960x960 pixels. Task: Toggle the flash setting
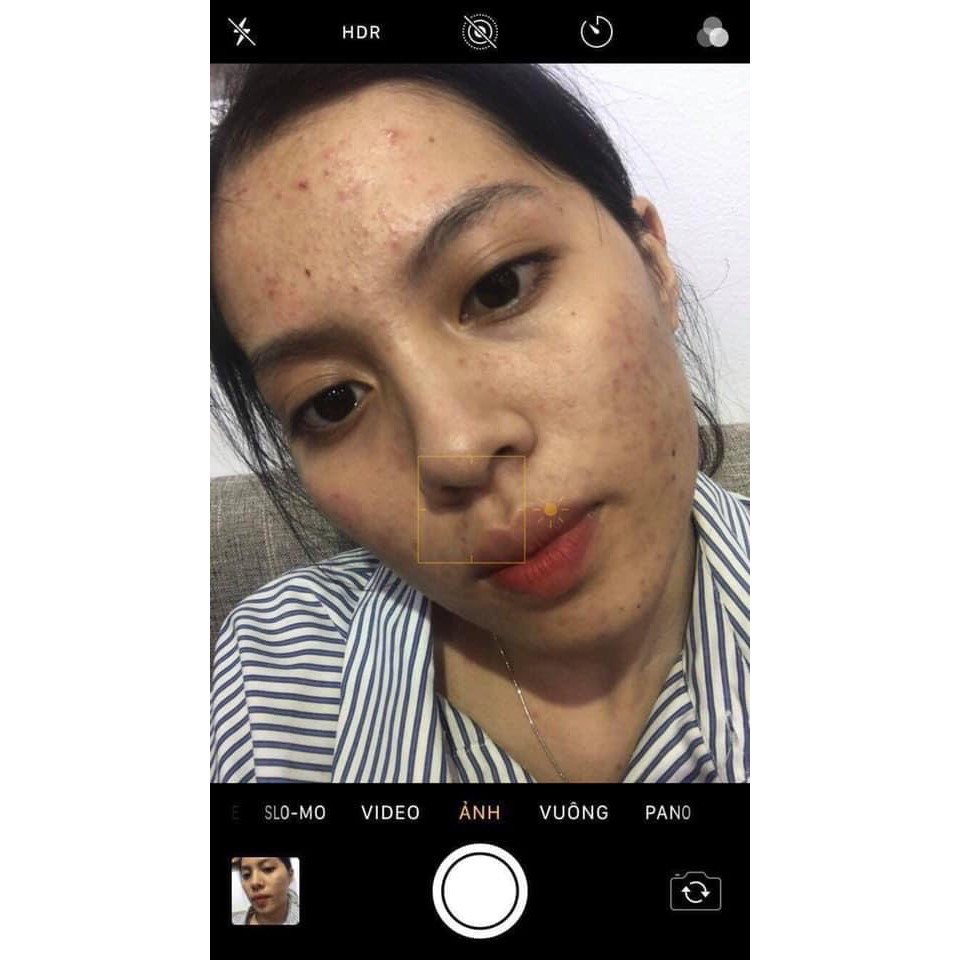(x=242, y=32)
